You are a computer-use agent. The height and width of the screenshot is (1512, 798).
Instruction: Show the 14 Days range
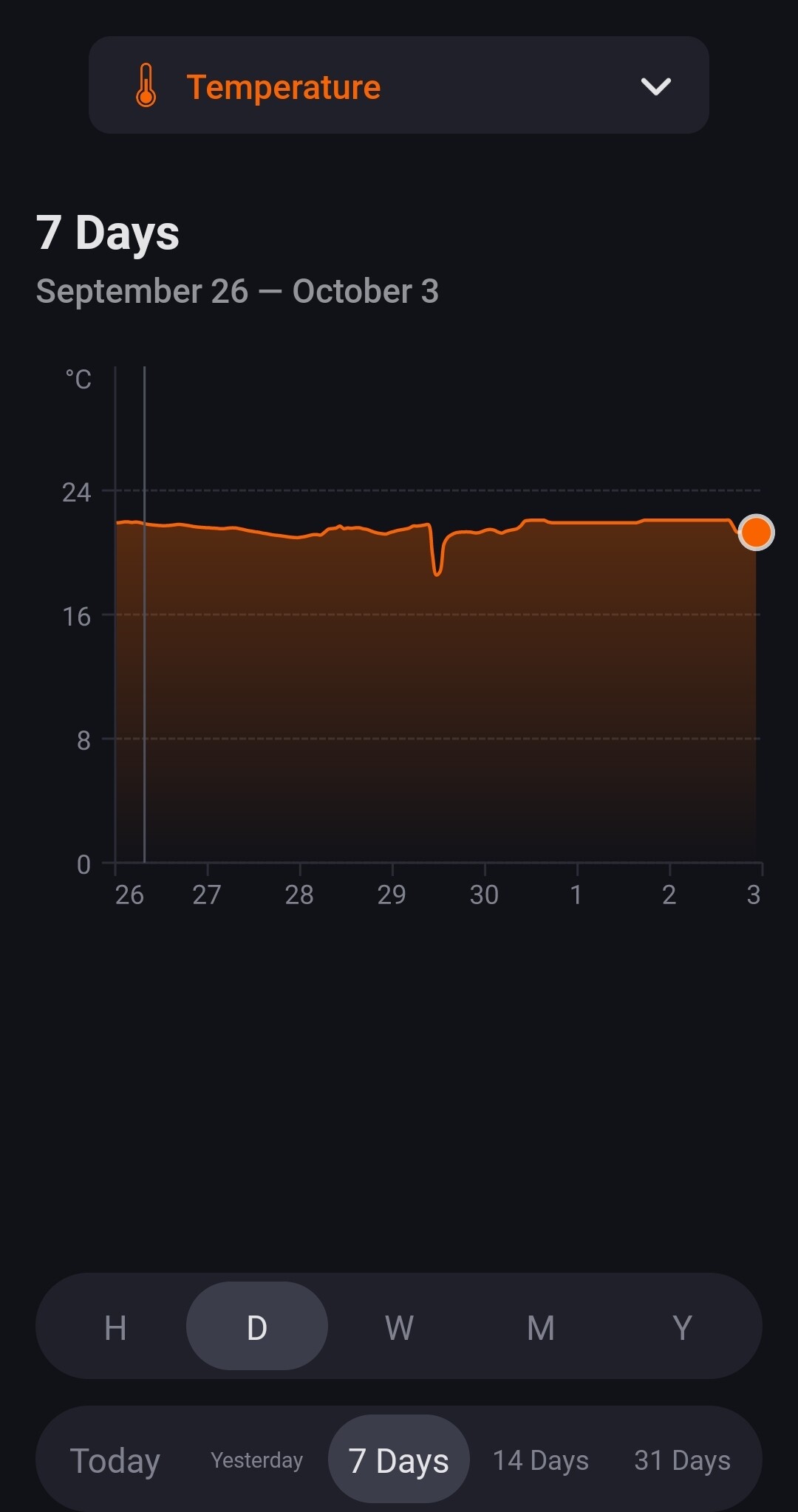click(x=541, y=1460)
